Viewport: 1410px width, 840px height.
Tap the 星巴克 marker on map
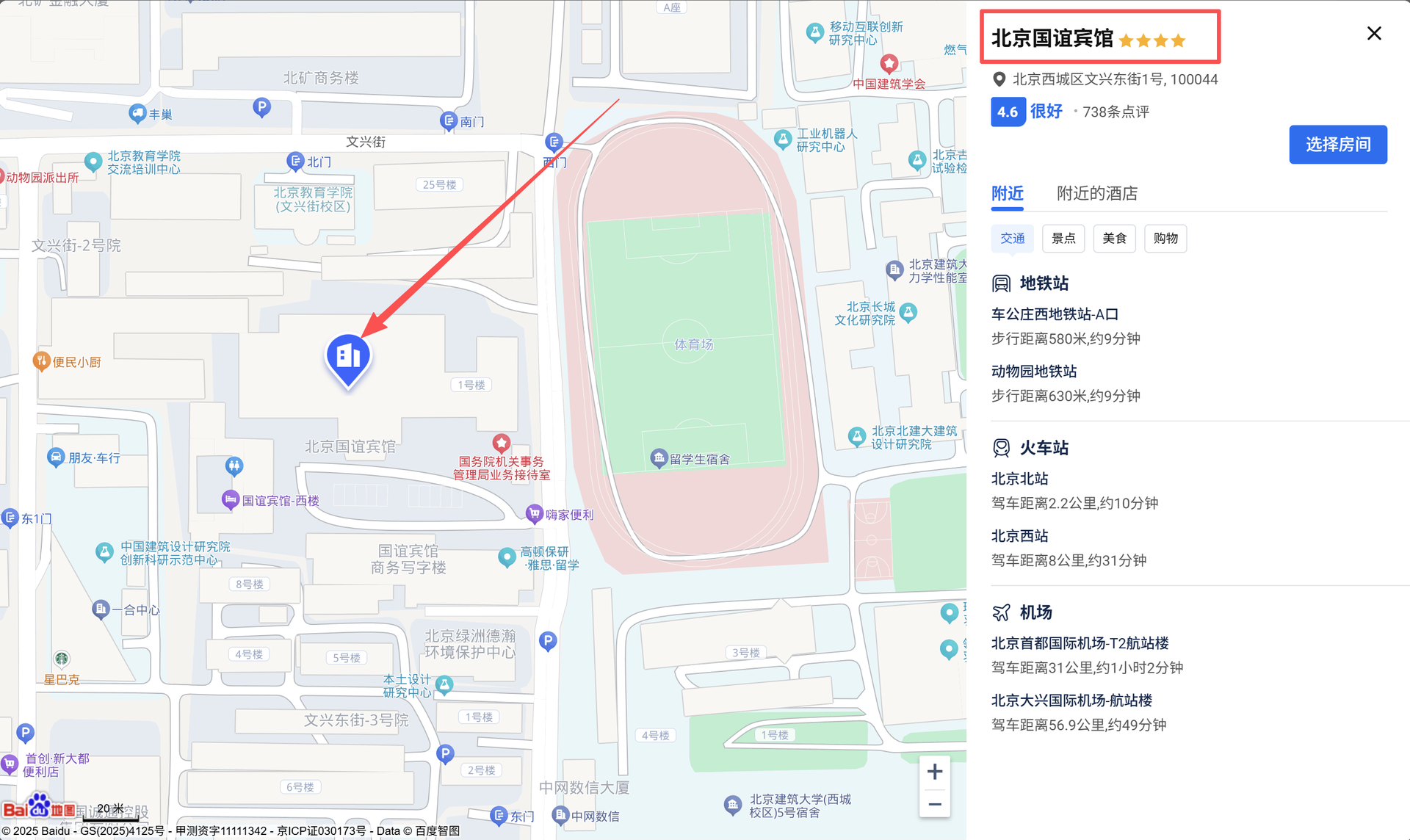[62, 659]
